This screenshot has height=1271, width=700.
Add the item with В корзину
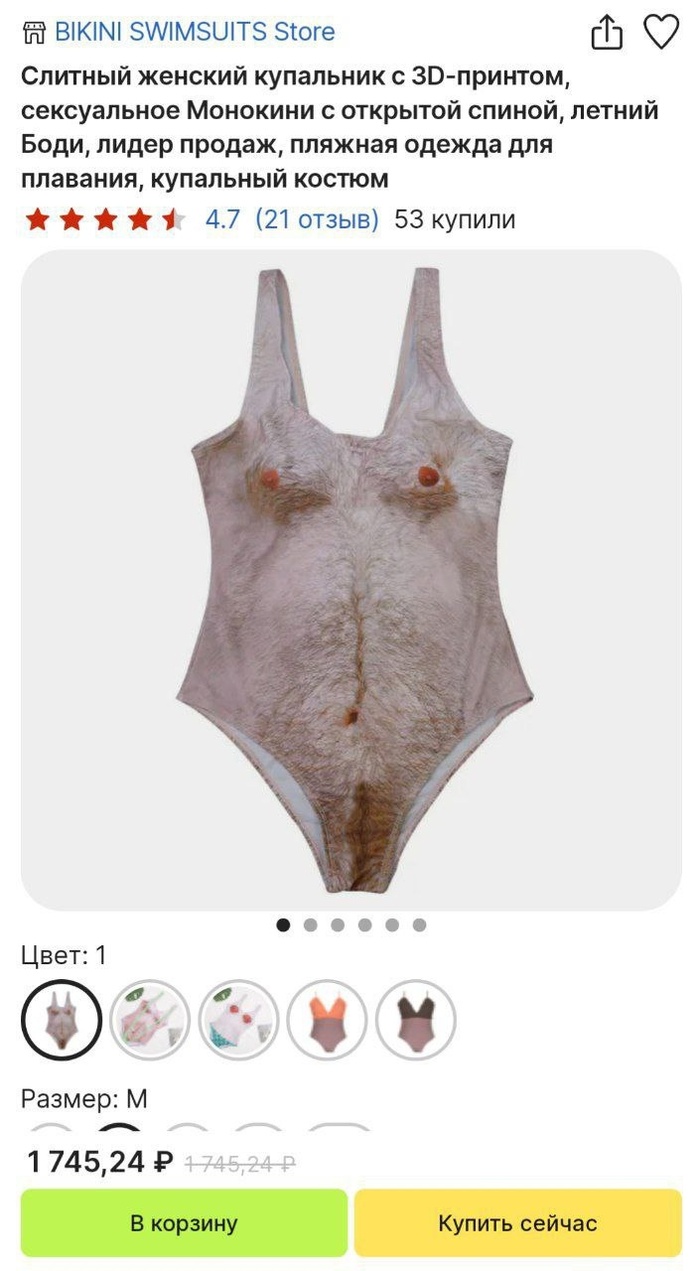[x=184, y=1223]
